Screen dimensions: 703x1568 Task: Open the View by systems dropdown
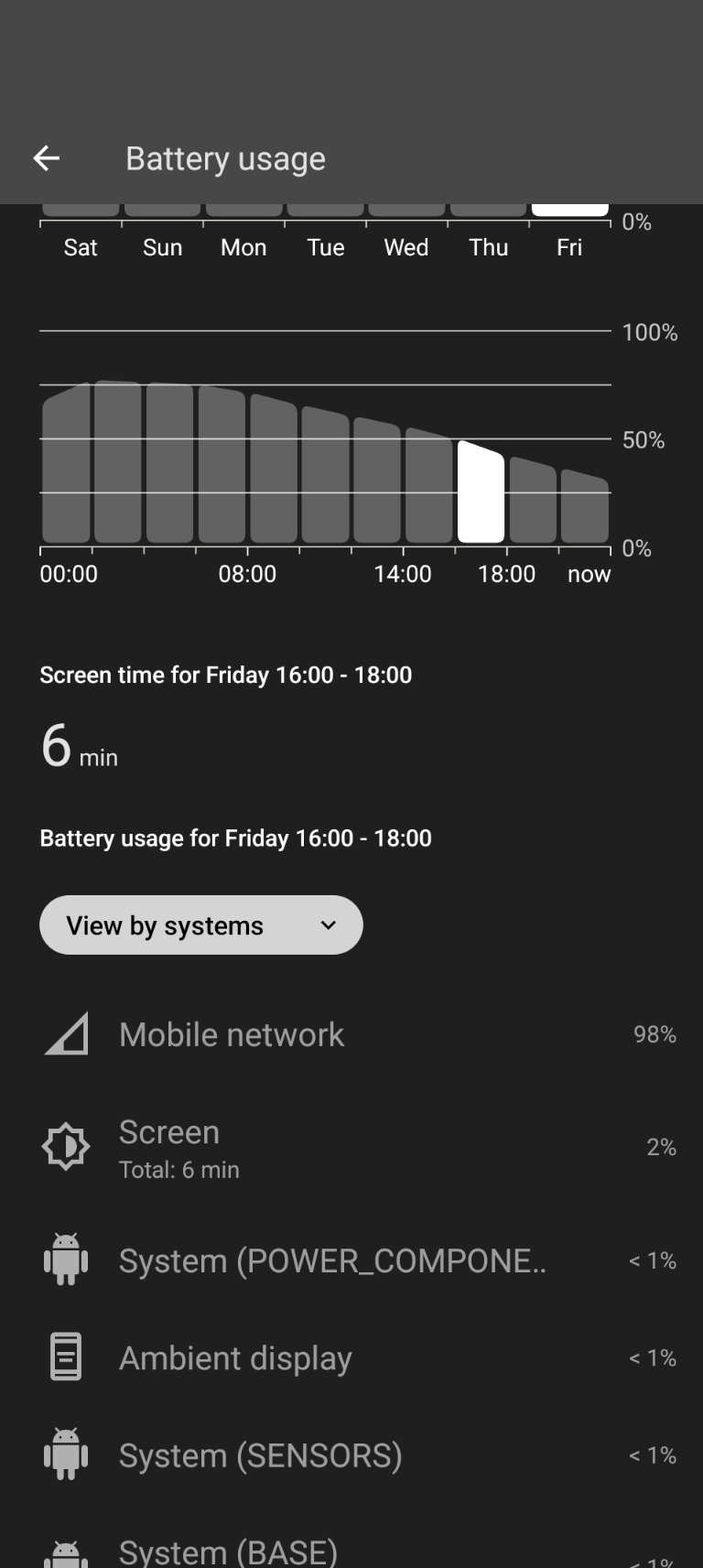point(201,925)
